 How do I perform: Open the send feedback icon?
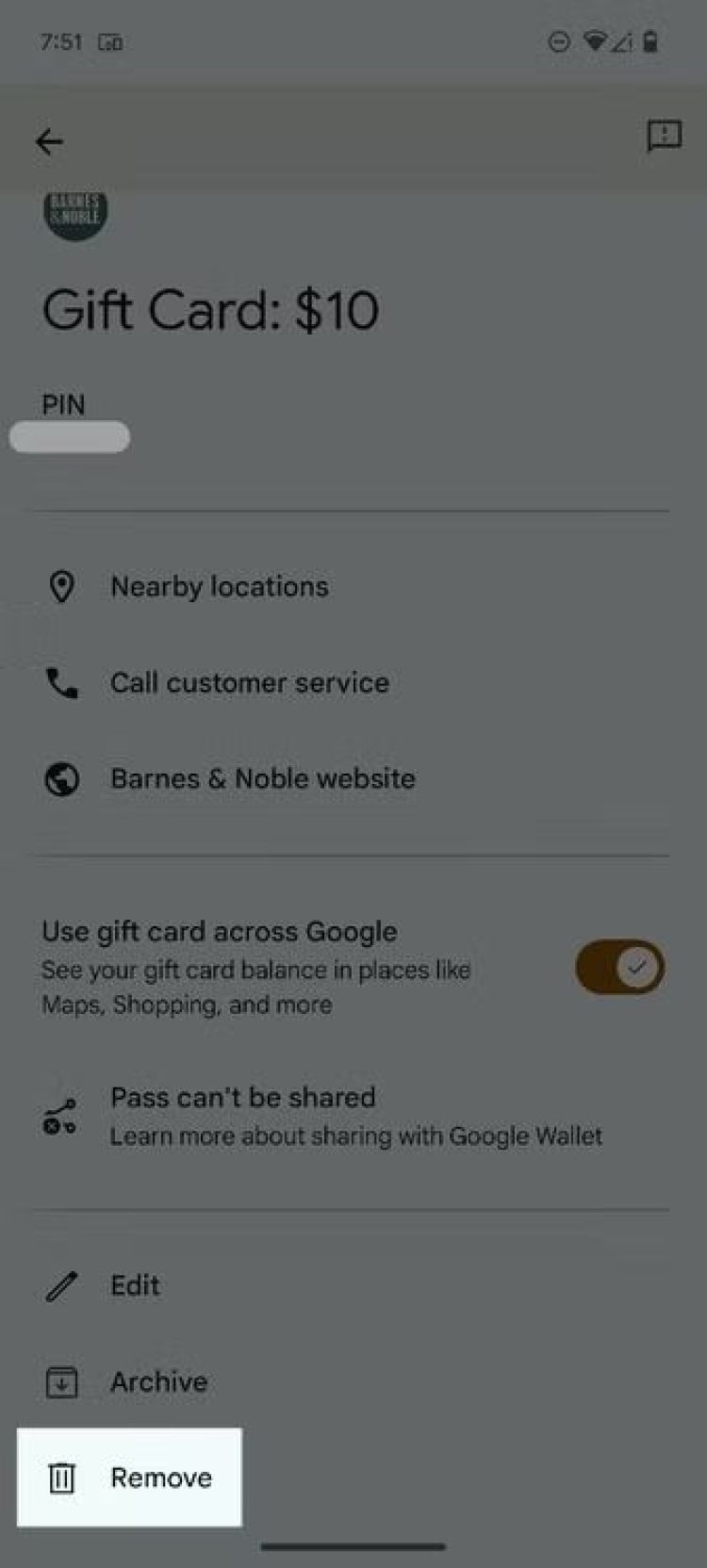pos(664,137)
